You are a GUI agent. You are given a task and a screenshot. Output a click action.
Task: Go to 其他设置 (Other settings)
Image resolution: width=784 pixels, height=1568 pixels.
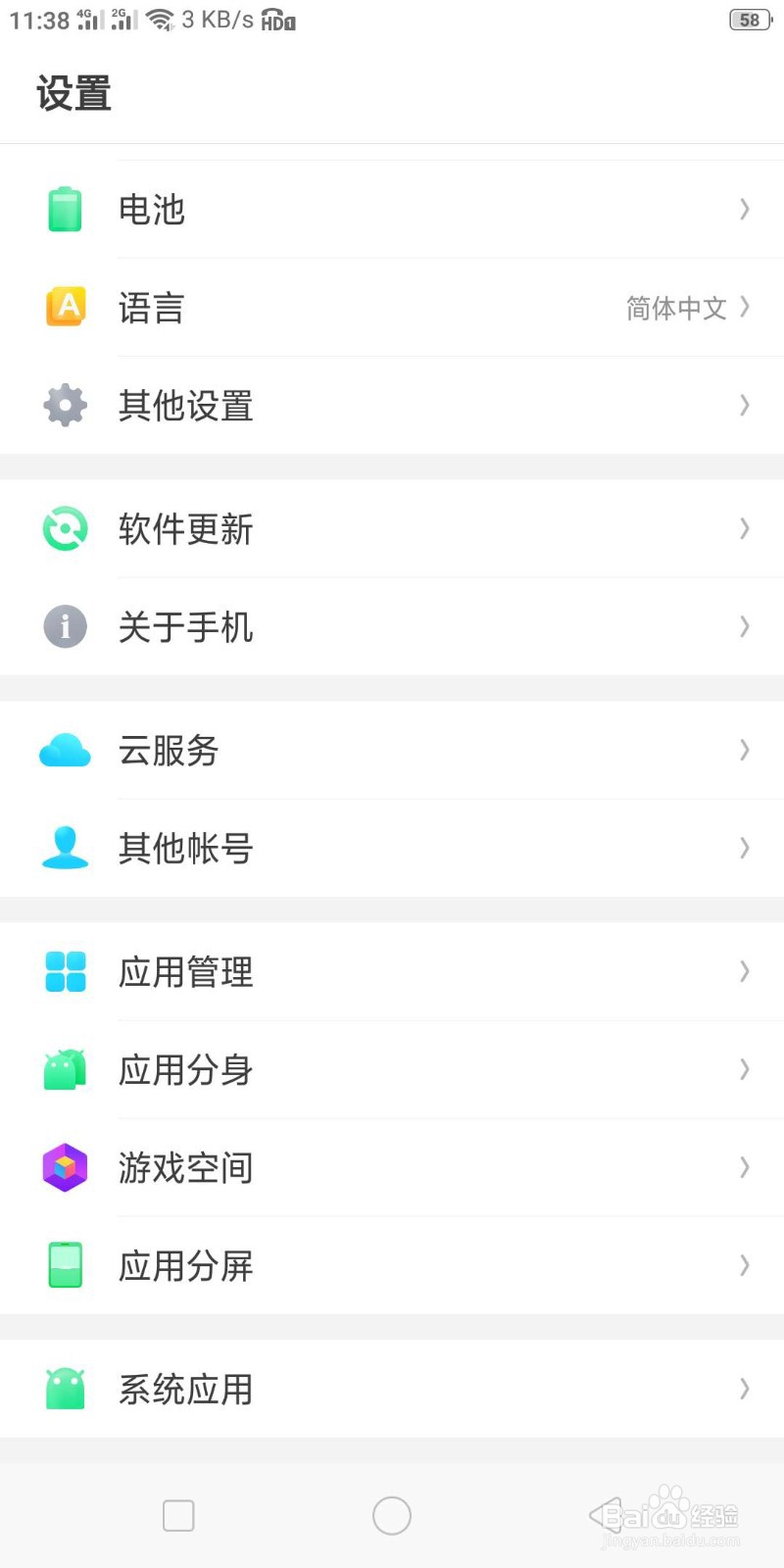[392, 406]
